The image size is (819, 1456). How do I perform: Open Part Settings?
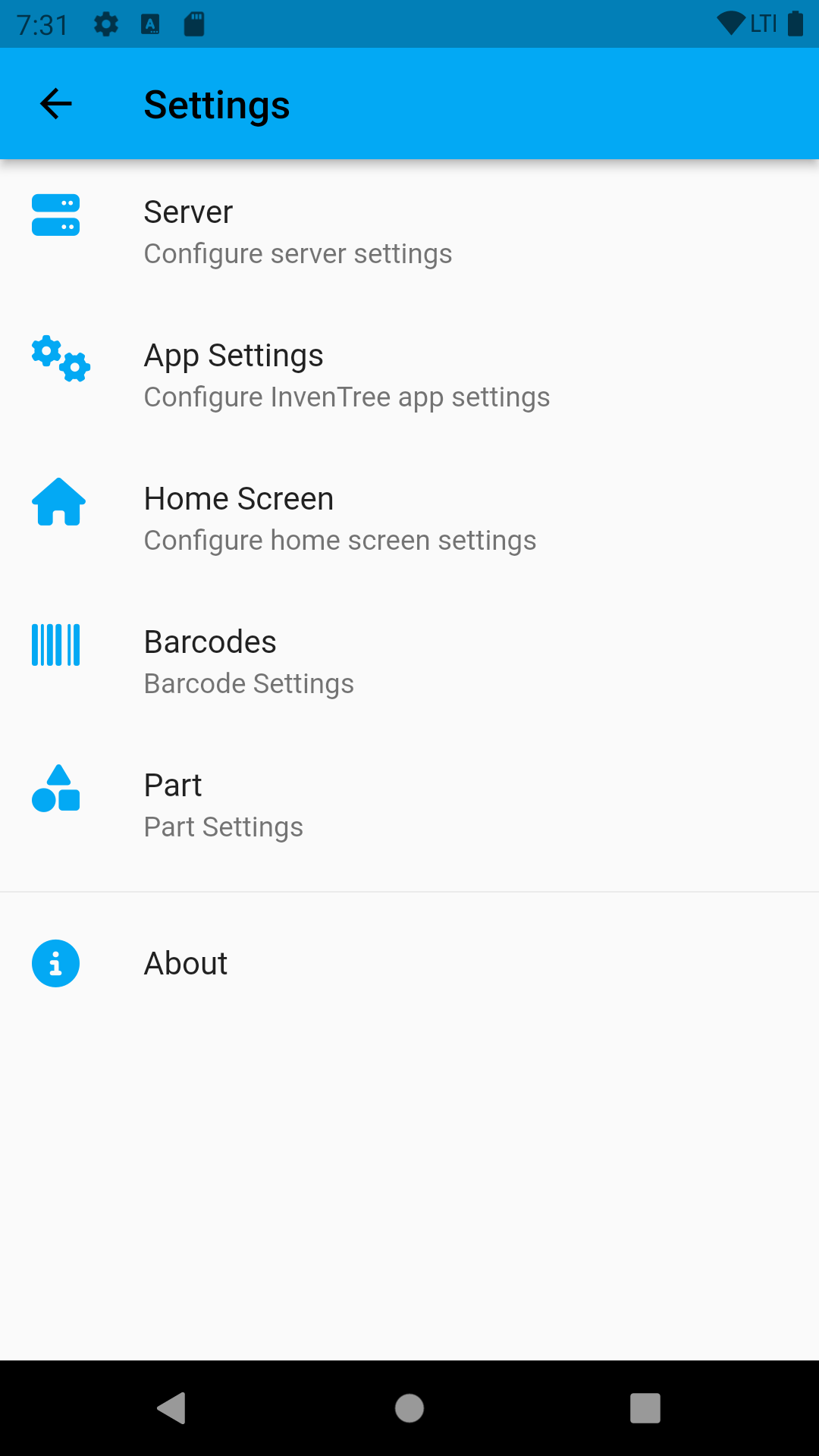tap(223, 827)
